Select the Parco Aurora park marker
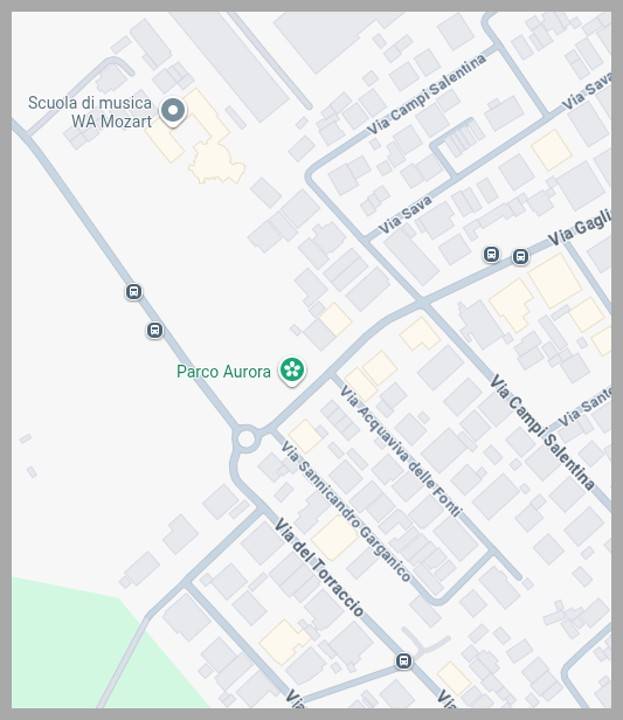The width and height of the screenshot is (623, 720). (x=291, y=371)
